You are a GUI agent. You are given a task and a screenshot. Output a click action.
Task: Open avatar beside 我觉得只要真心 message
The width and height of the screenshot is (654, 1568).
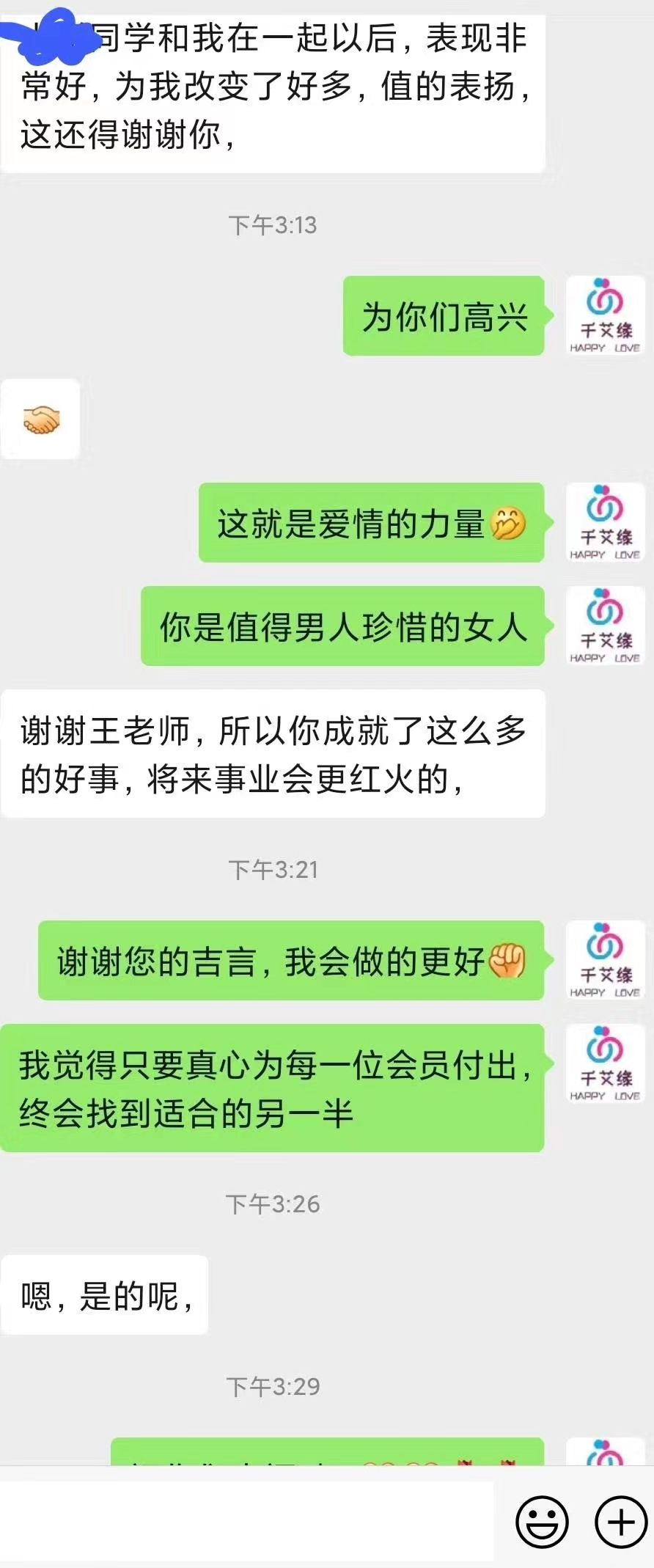(605, 1064)
